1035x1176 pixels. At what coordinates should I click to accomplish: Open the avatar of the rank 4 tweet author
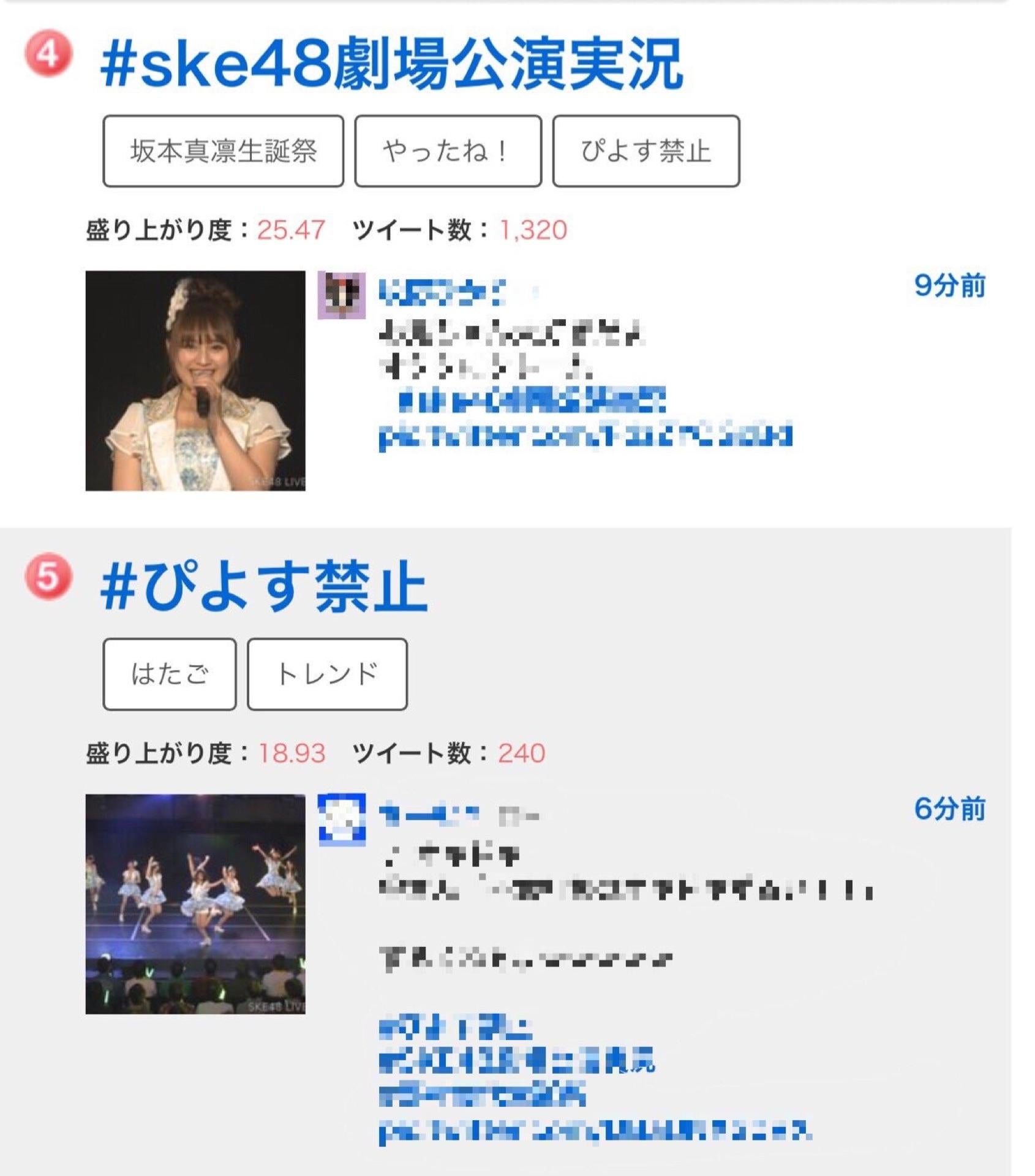(341, 295)
